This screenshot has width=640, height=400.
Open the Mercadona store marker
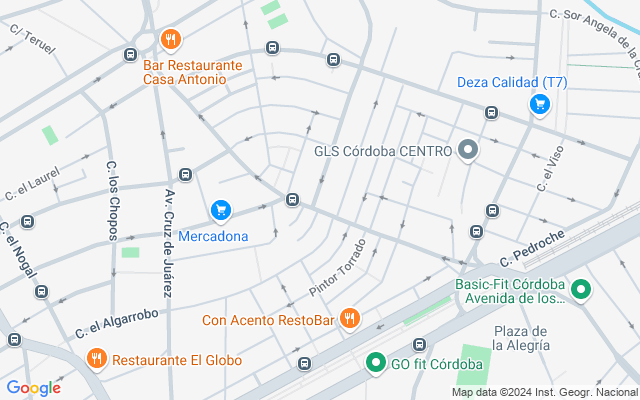tap(221, 211)
